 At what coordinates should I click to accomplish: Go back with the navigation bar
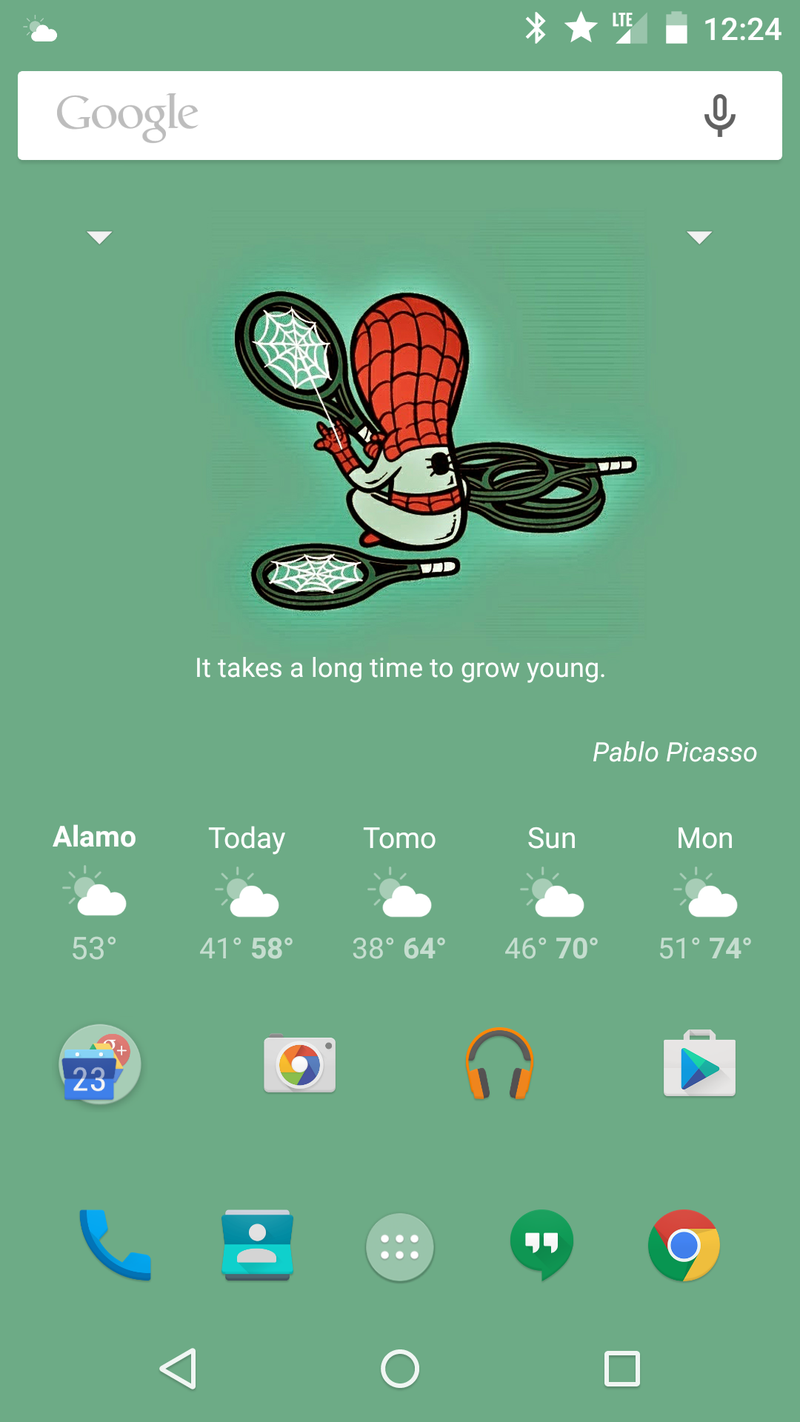click(178, 1368)
